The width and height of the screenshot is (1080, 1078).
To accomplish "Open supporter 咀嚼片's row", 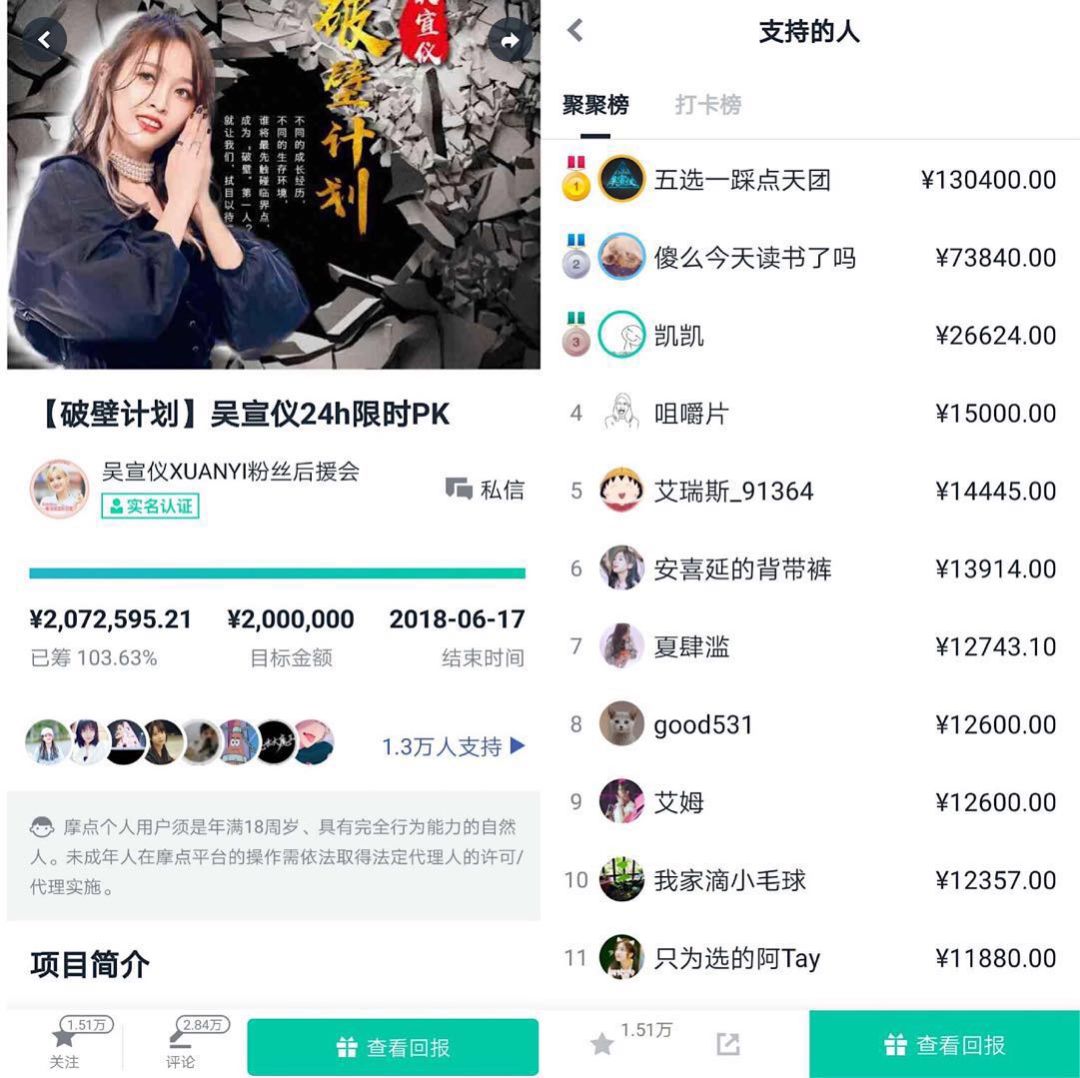I will 691,413.
